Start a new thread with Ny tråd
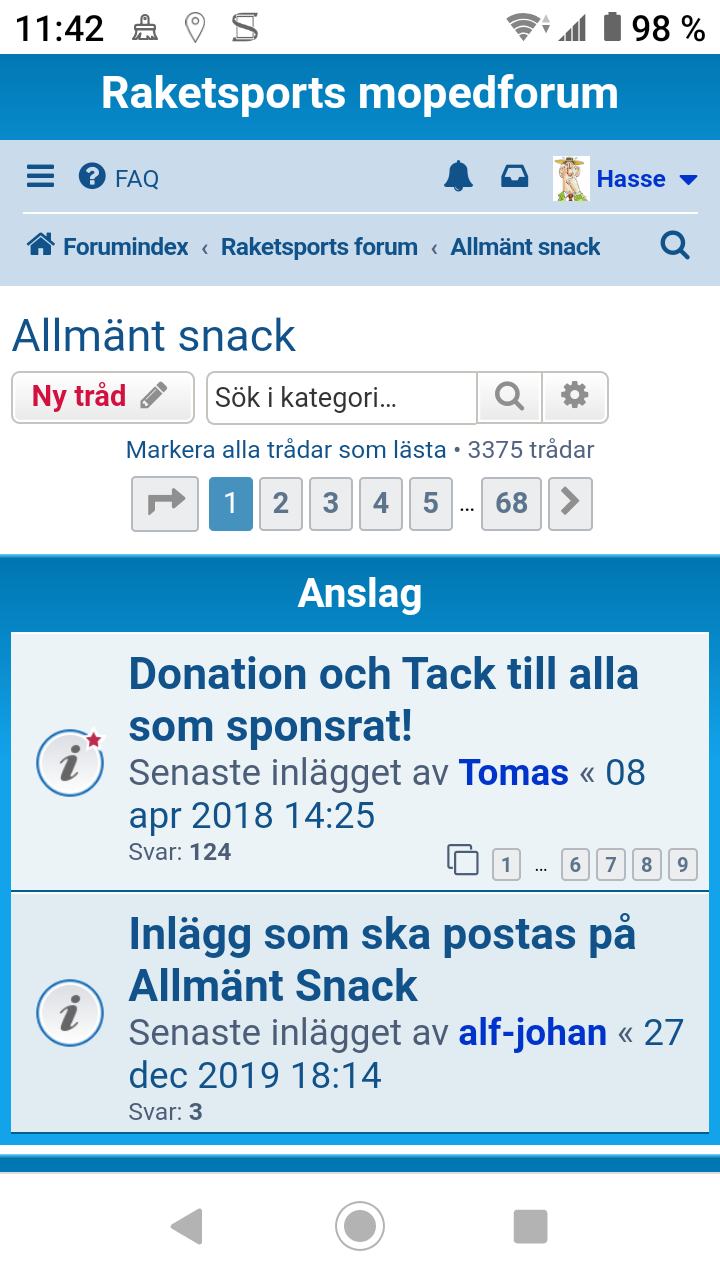This screenshot has width=720, height=1280. click(x=101, y=397)
